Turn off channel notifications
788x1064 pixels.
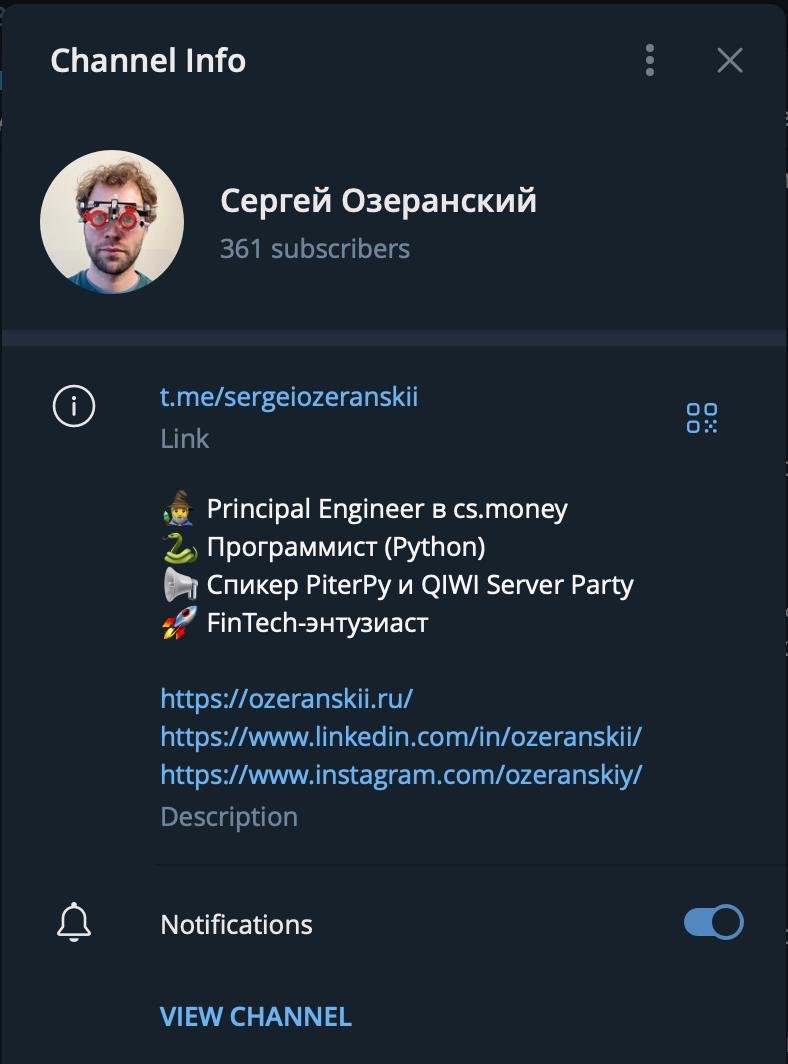(713, 922)
